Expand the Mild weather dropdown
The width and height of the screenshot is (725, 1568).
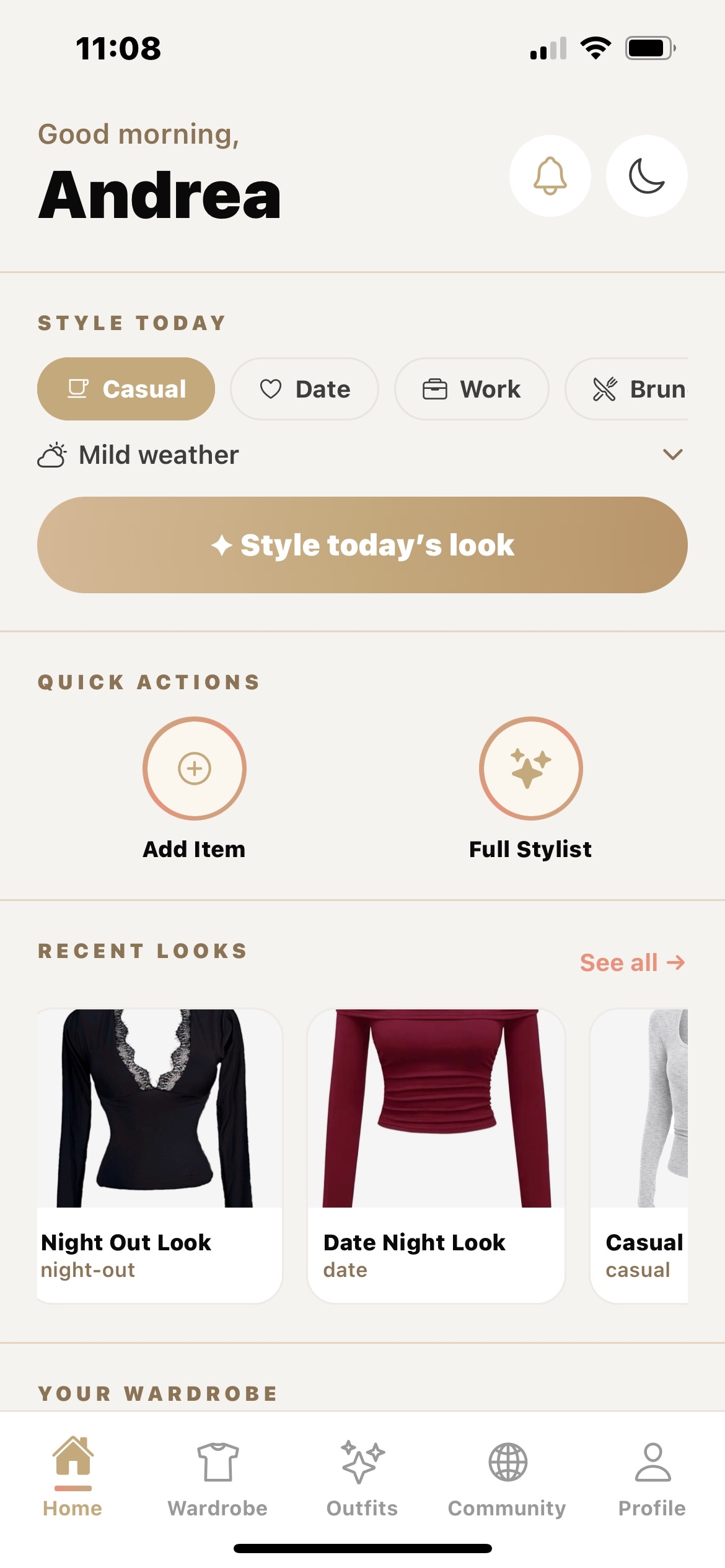tap(672, 455)
